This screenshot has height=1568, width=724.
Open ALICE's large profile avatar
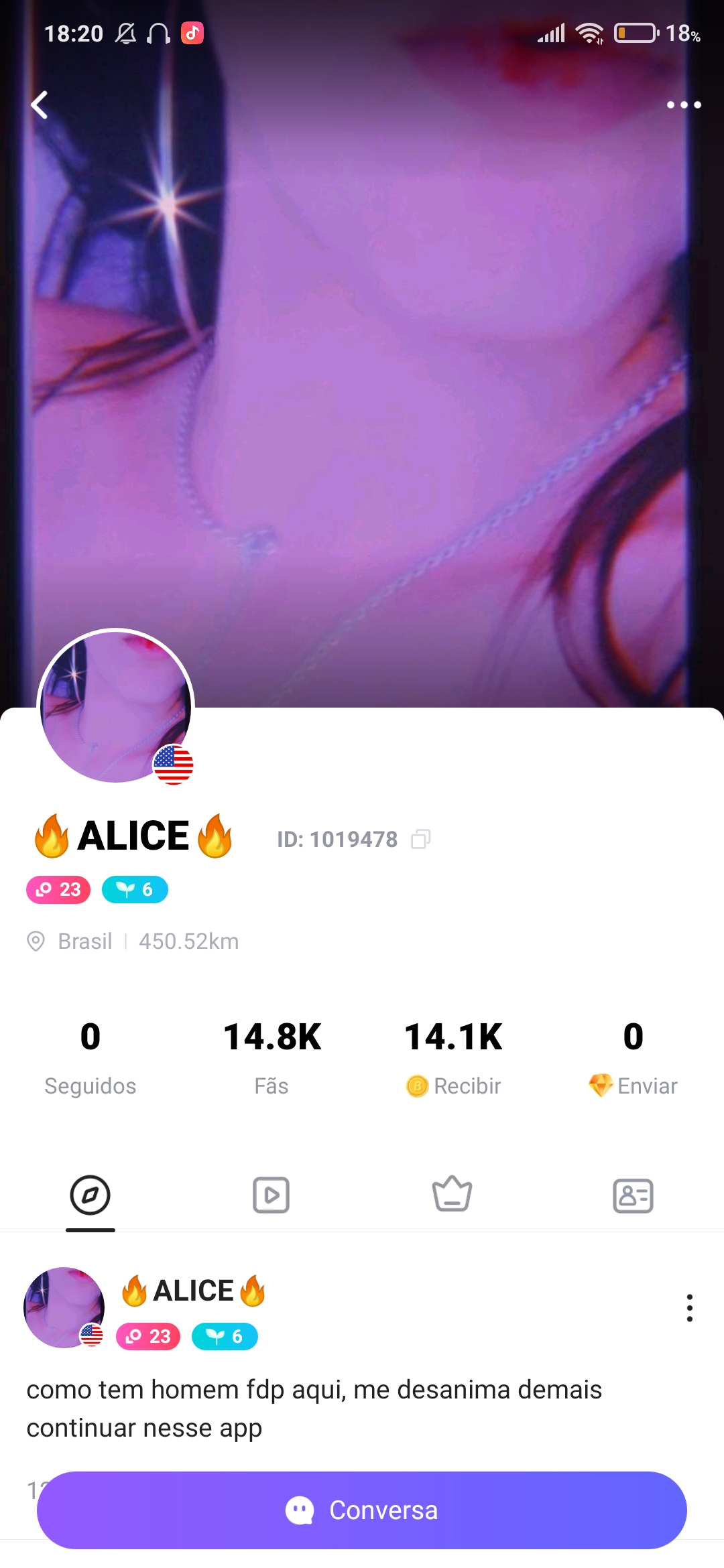point(115,706)
